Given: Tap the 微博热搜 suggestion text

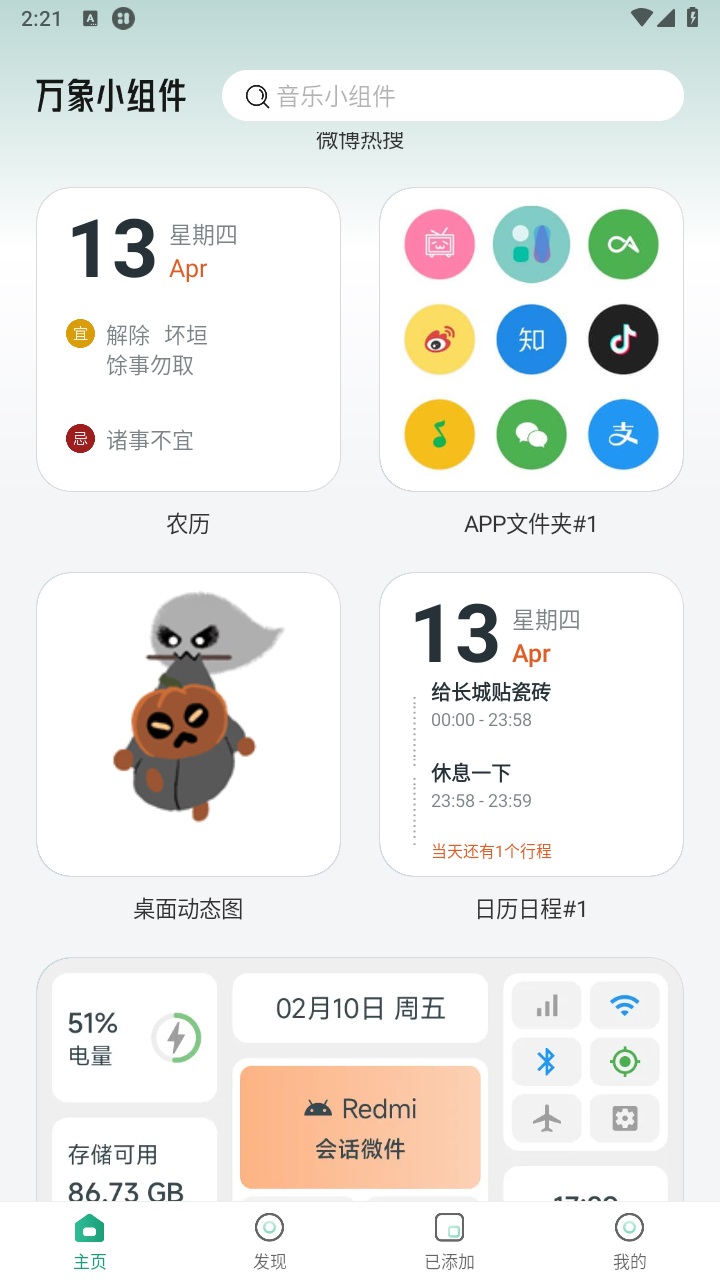Looking at the screenshot, I should tap(359, 139).
